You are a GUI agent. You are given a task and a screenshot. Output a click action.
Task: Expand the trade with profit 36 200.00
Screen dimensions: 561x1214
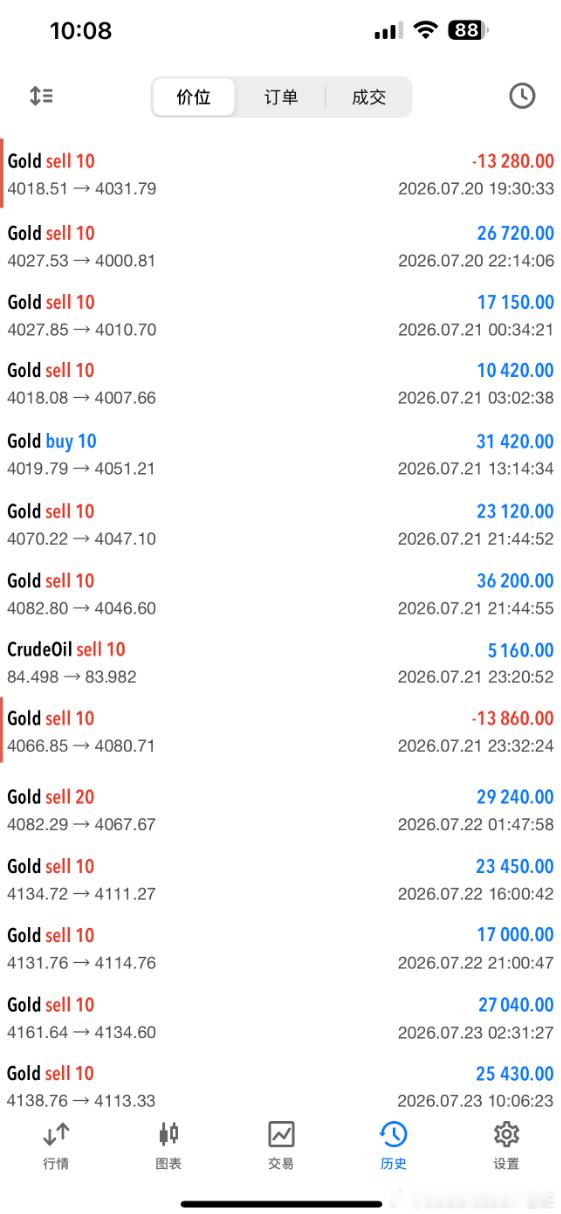point(280,594)
